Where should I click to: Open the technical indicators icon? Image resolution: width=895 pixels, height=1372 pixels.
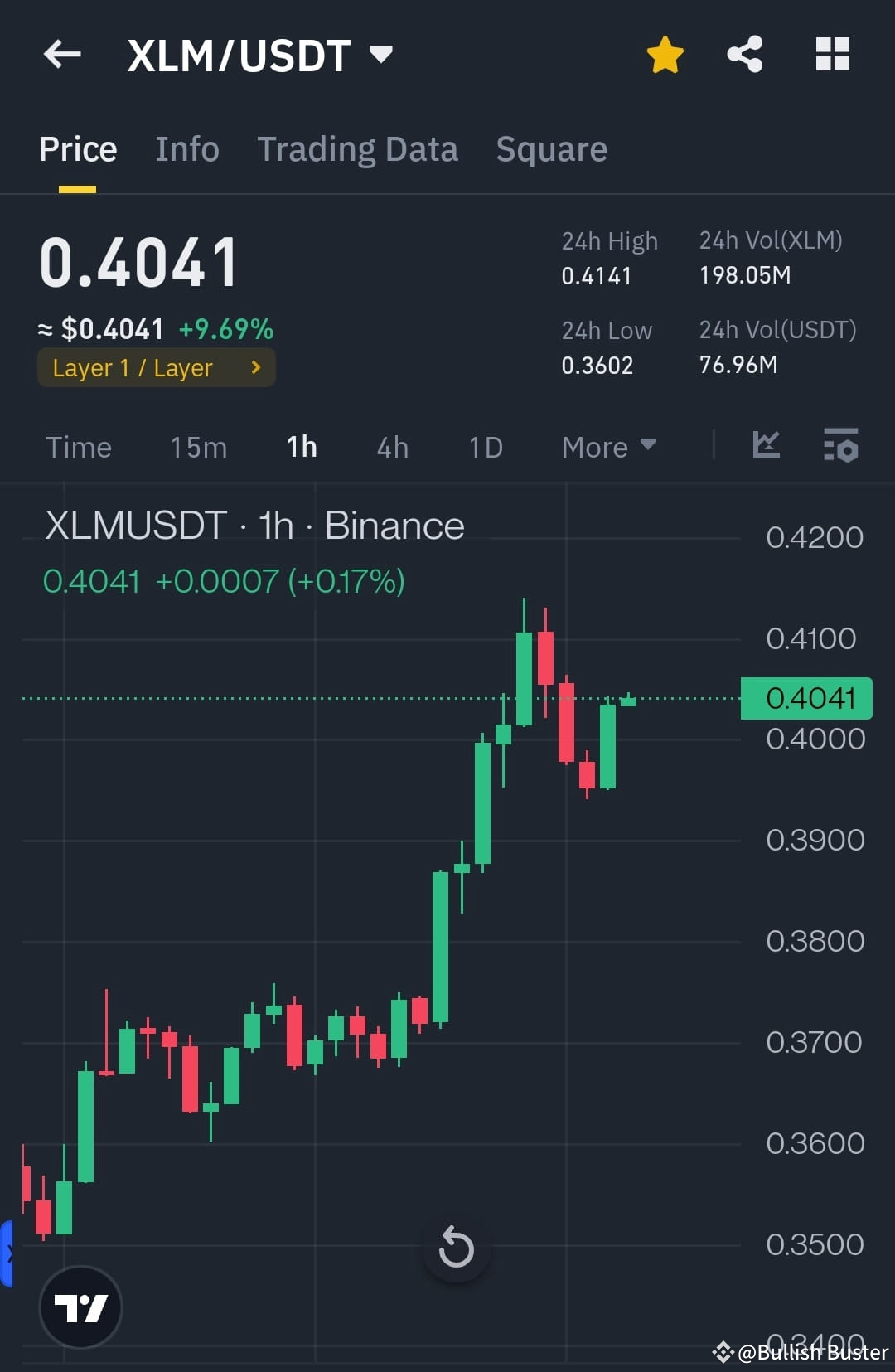(840, 446)
